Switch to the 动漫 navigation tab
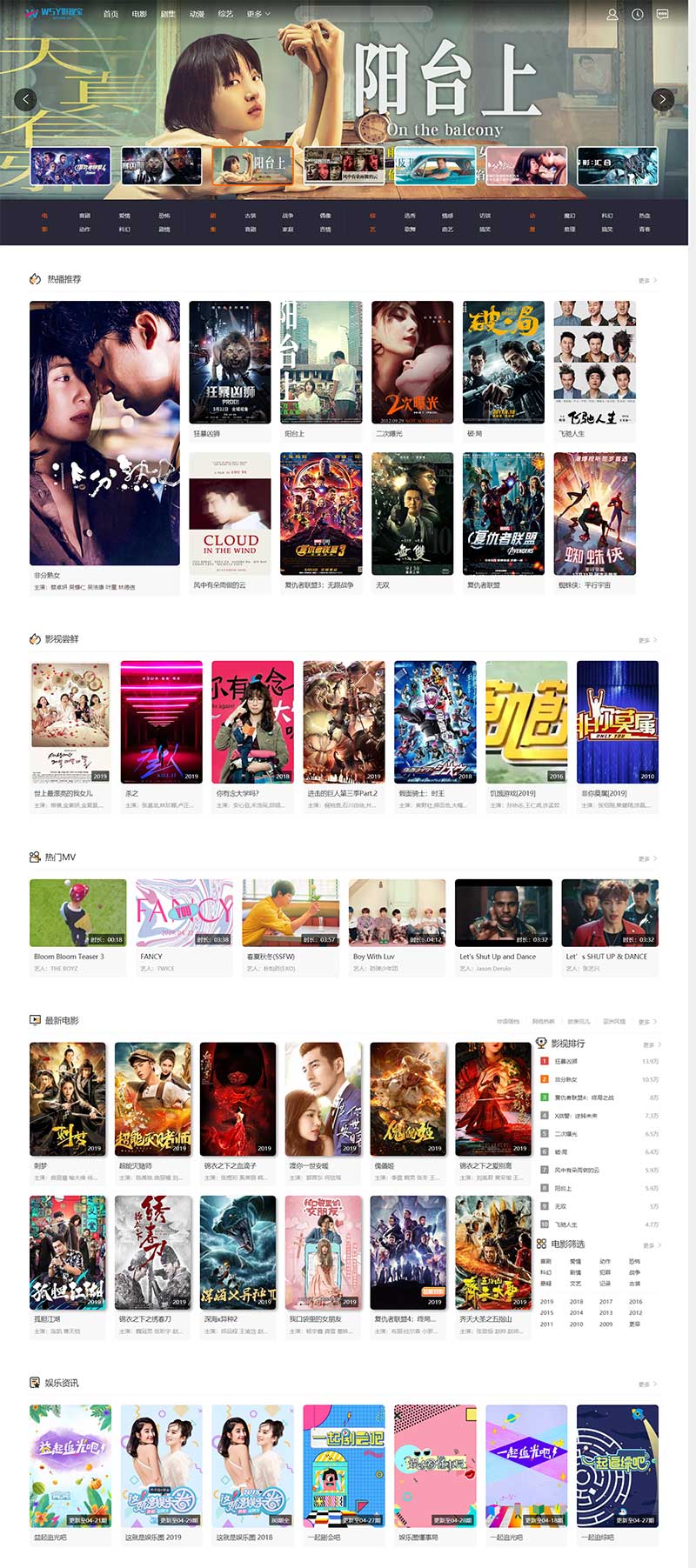This screenshot has height=1568, width=696. tap(197, 14)
